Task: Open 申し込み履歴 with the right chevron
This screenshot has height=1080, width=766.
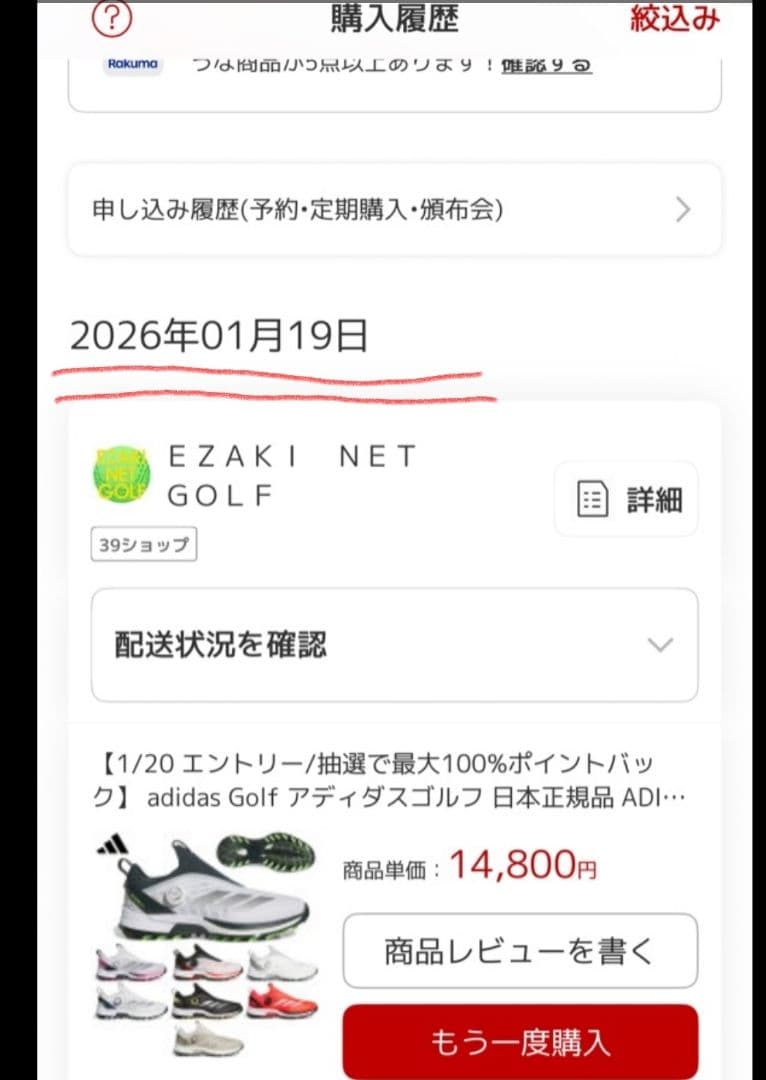Action: [682, 210]
